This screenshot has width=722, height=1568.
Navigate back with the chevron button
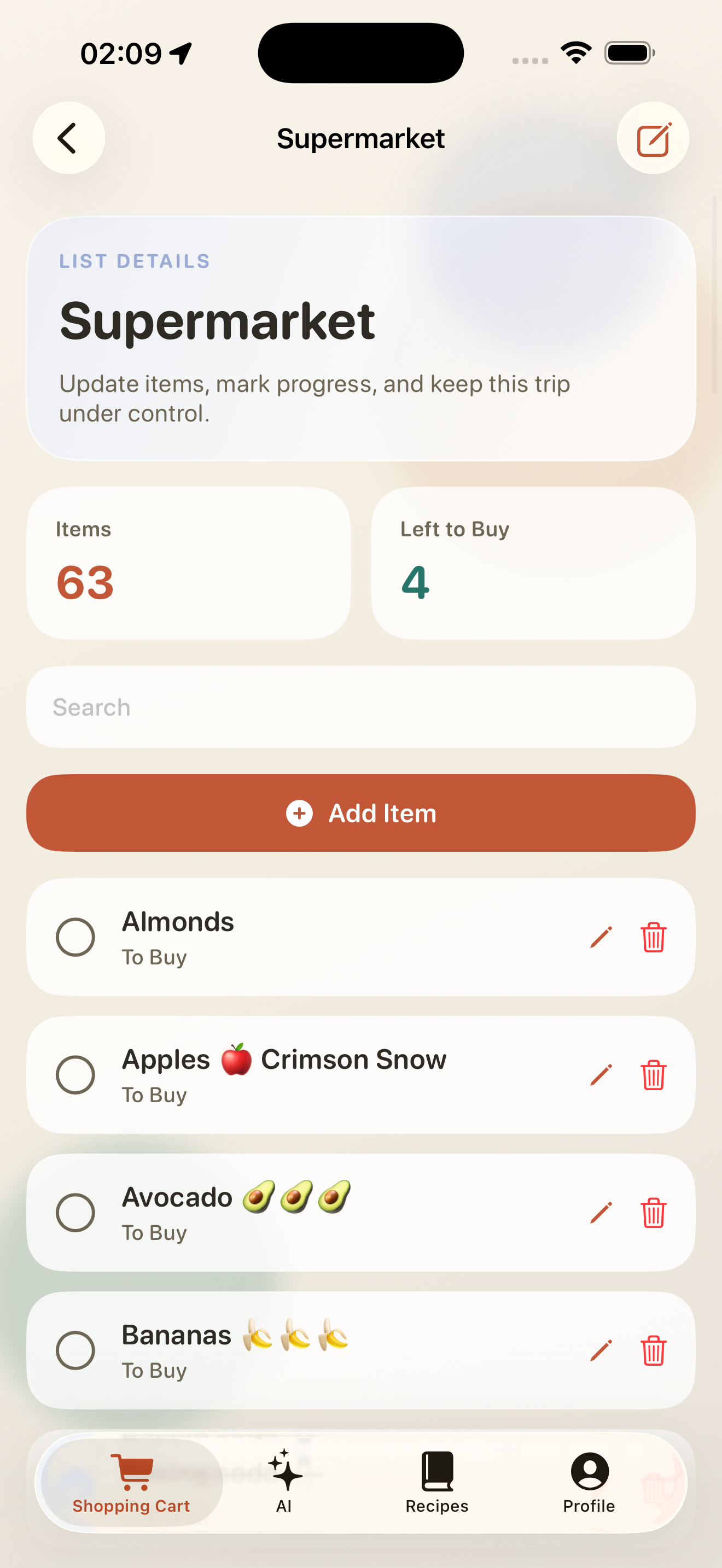pos(68,138)
